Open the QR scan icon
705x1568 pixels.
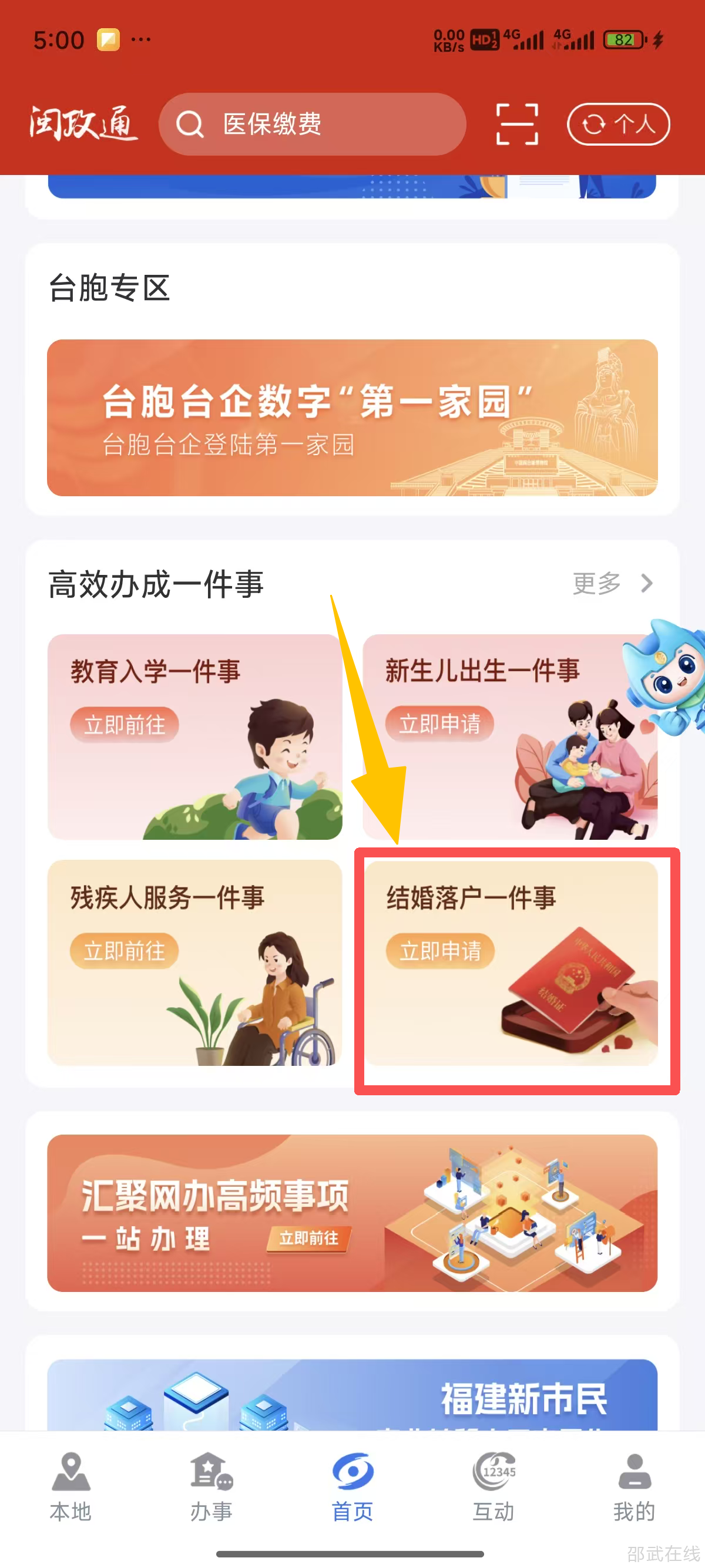(516, 124)
